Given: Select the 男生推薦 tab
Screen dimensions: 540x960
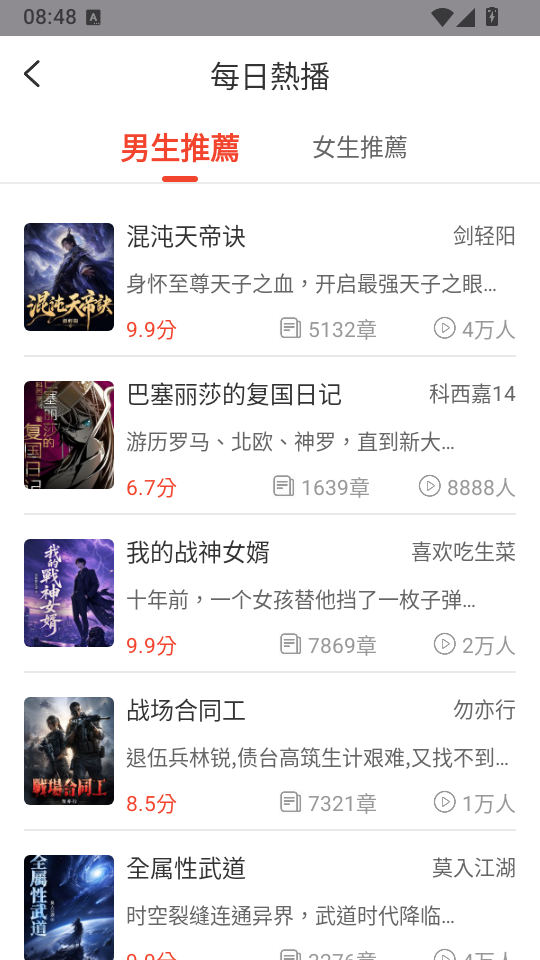Looking at the screenshot, I should (180, 148).
